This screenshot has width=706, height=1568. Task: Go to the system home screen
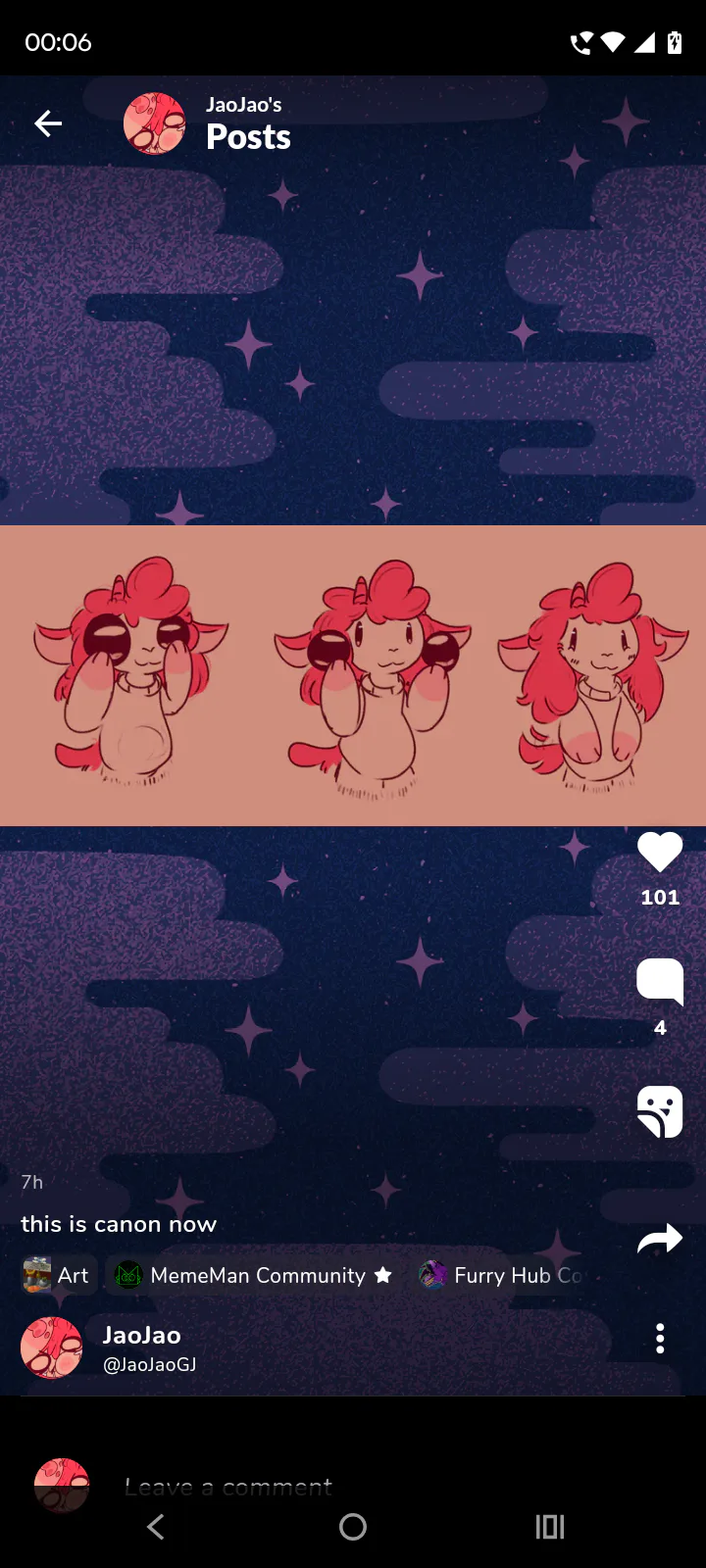tap(353, 1527)
